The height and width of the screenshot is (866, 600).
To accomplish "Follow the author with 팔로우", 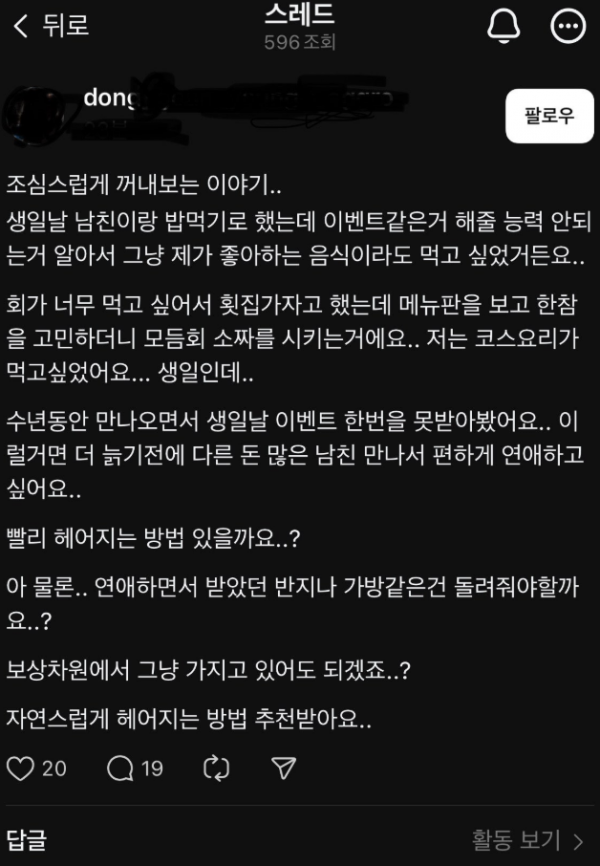I will 549,116.
